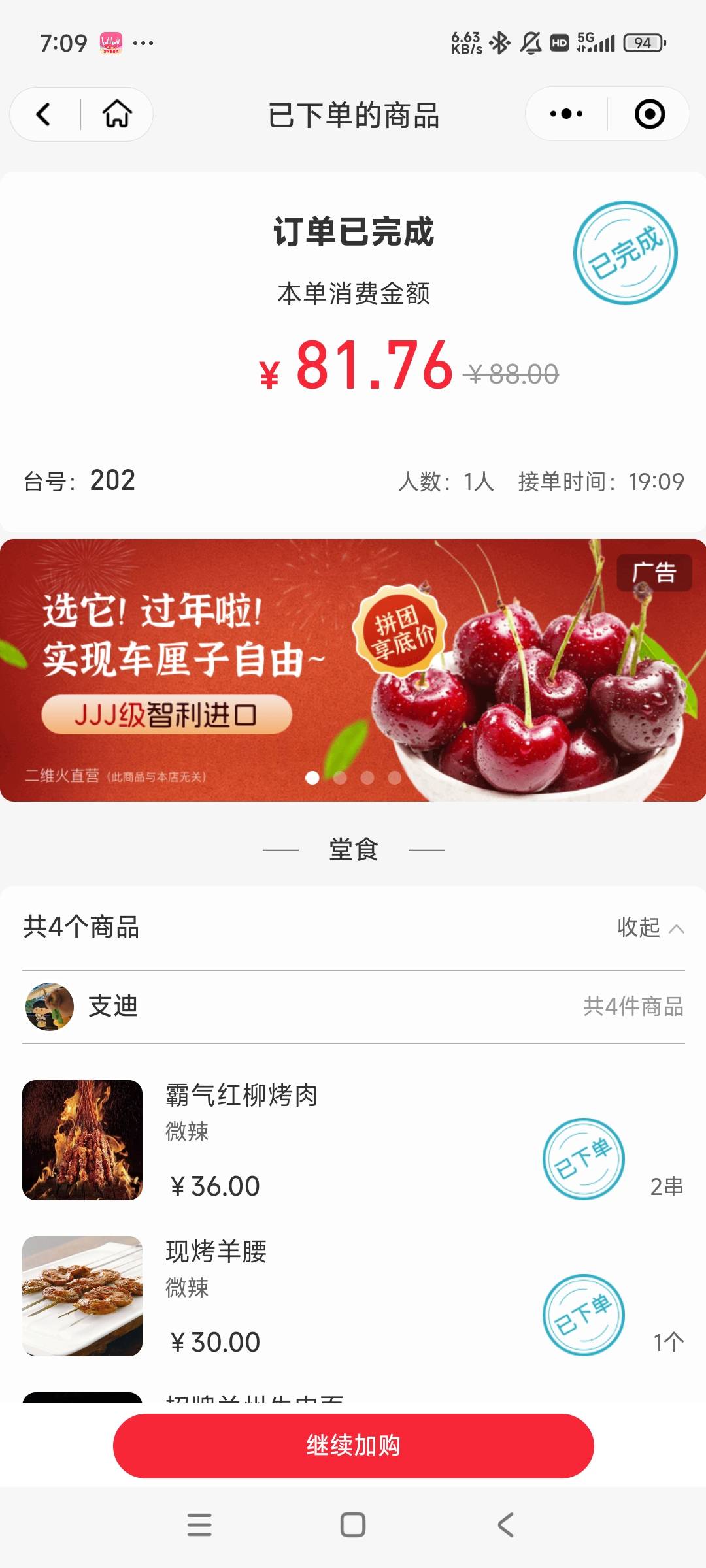Image resolution: width=706 pixels, height=1568 pixels.
Task: Collapse the item list with 收起
Action: point(650,927)
